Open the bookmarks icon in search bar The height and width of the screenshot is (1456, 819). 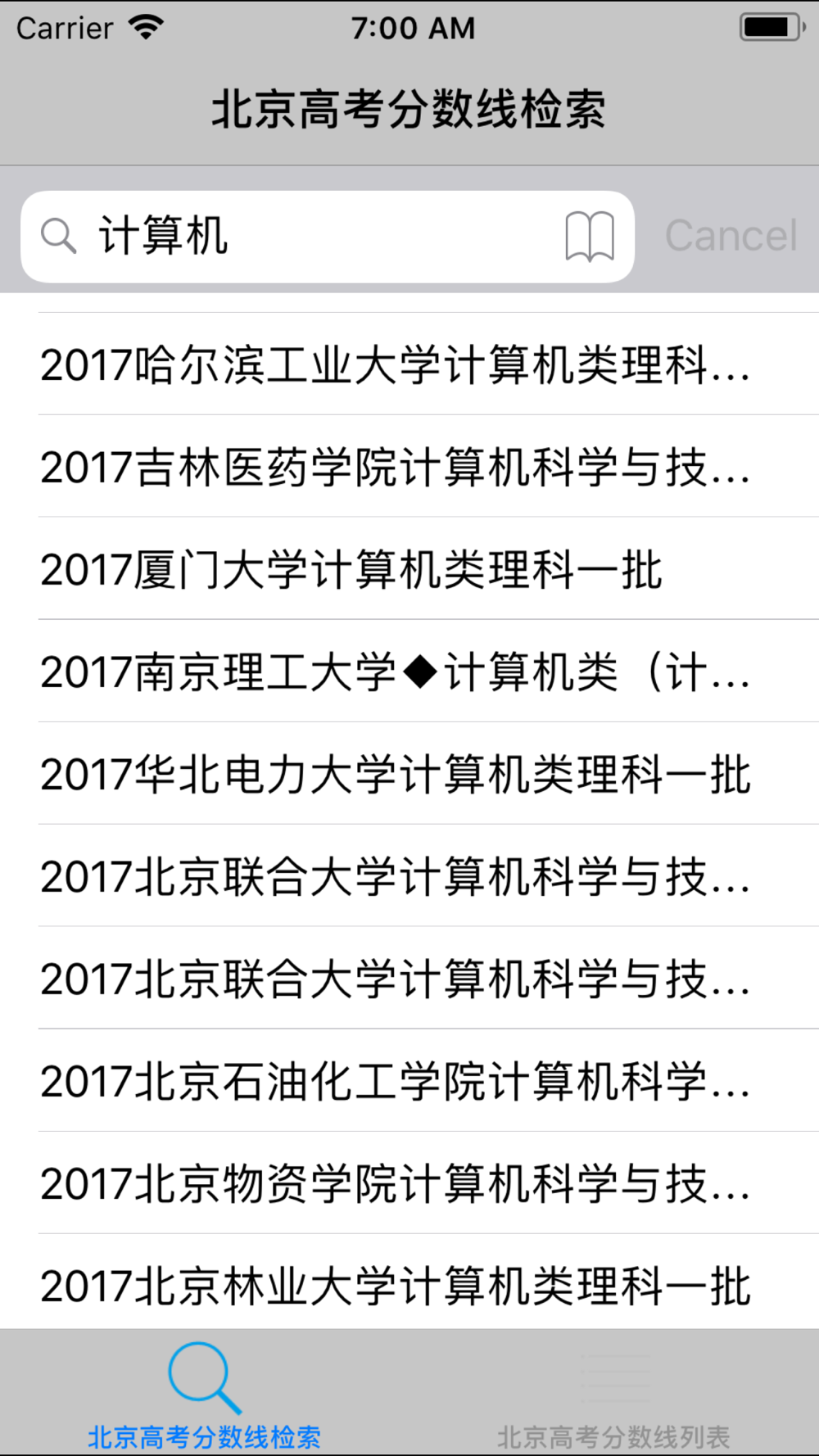(590, 237)
